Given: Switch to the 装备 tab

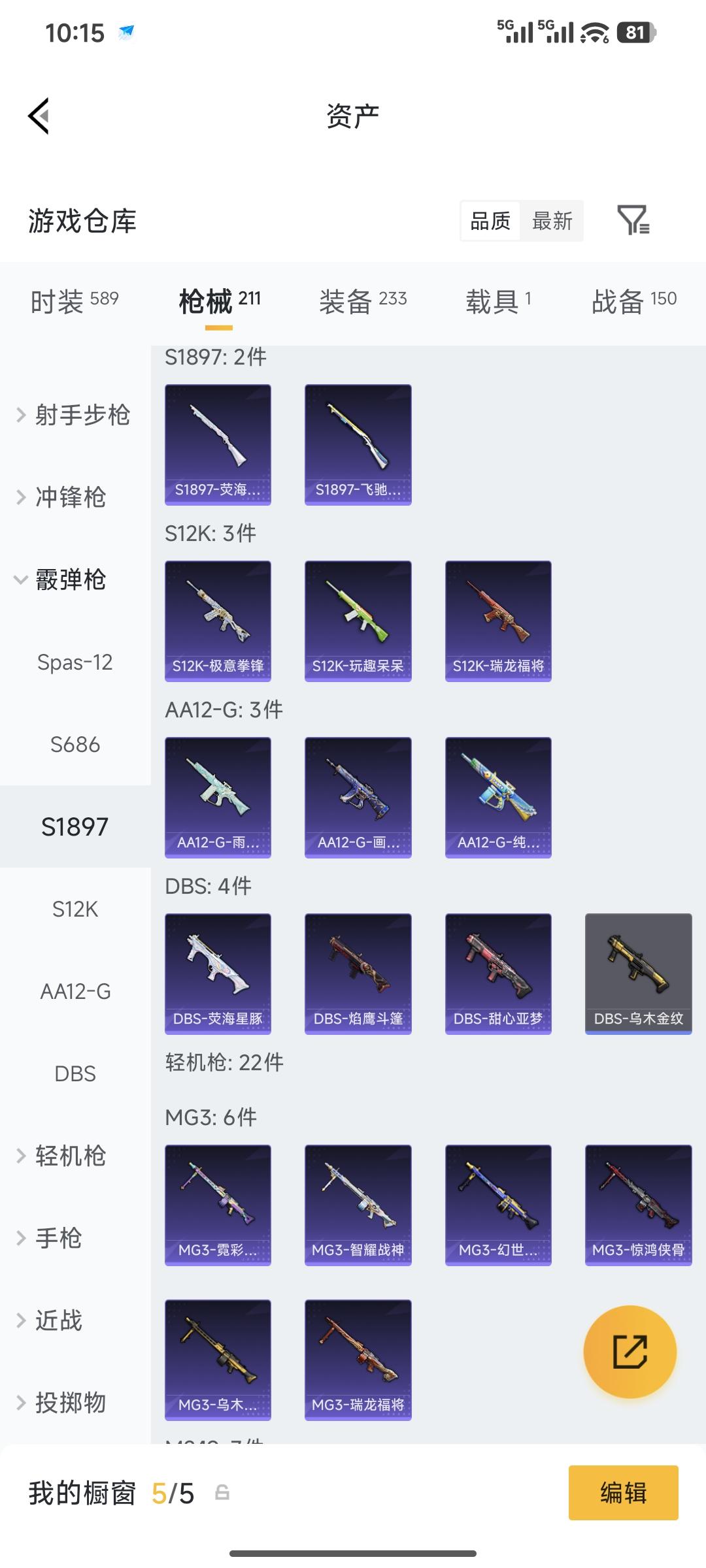Looking at the screenshot, I should (x=363, y=301).
